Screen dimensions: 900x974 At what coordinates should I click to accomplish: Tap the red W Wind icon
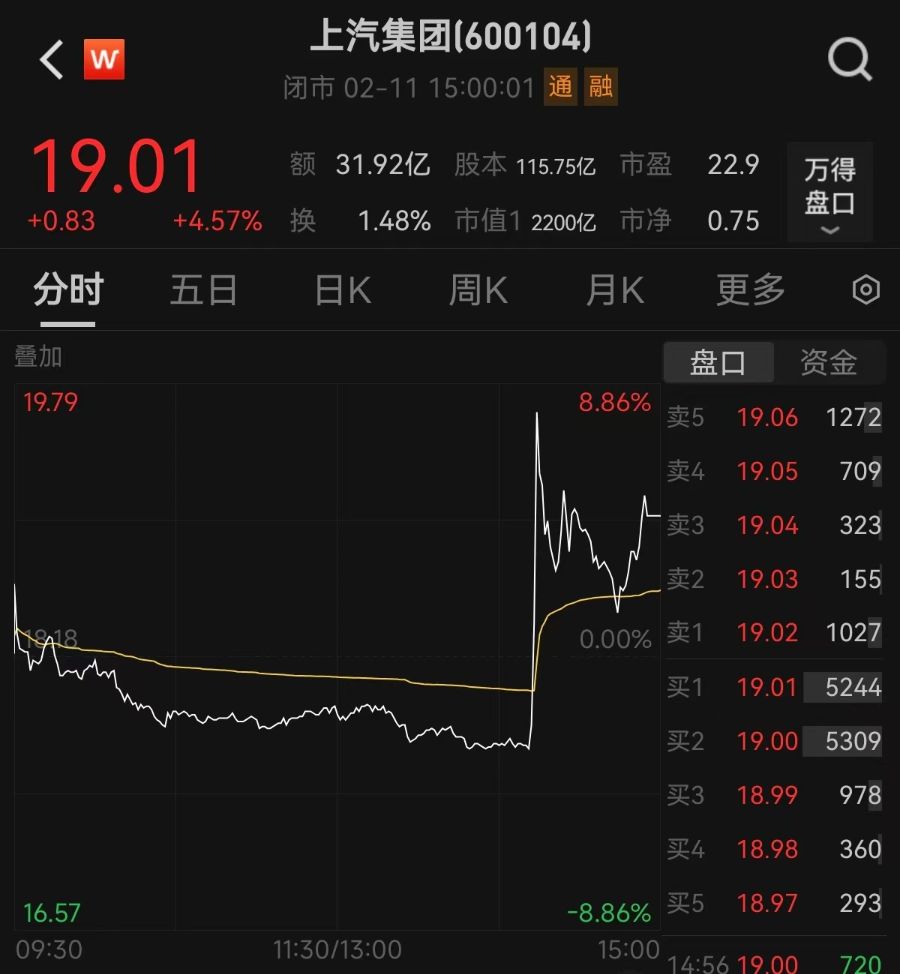point(104,60)
